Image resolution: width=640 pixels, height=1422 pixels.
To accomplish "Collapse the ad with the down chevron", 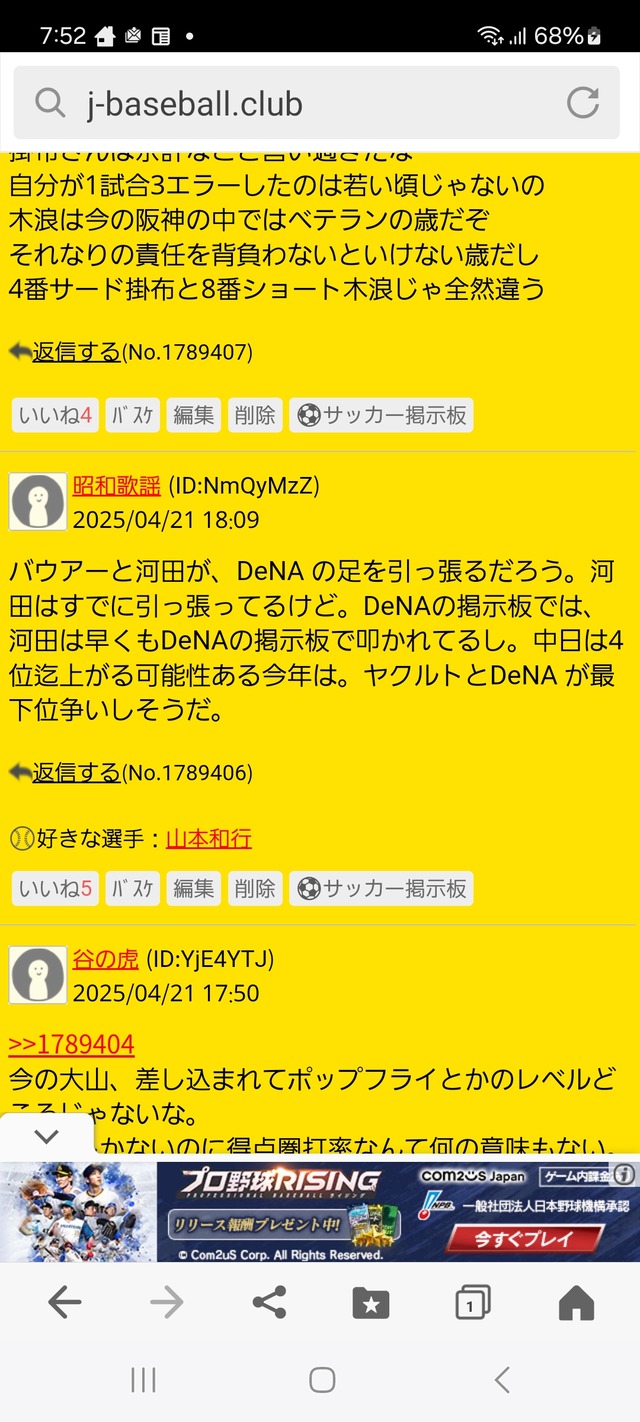I will pyautogui.click(x=47, y=1136).
